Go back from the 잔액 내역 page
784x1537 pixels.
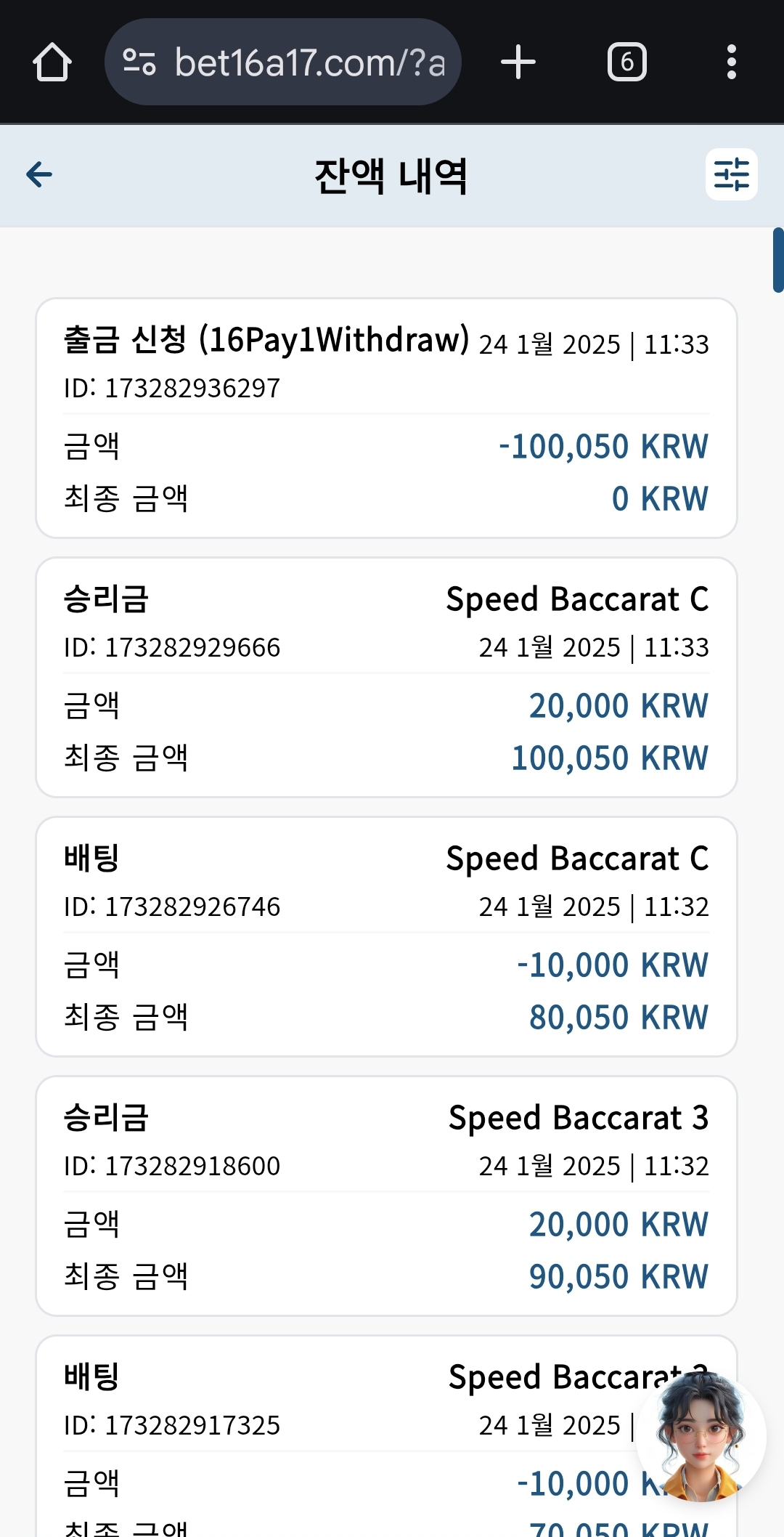point(39,174)
